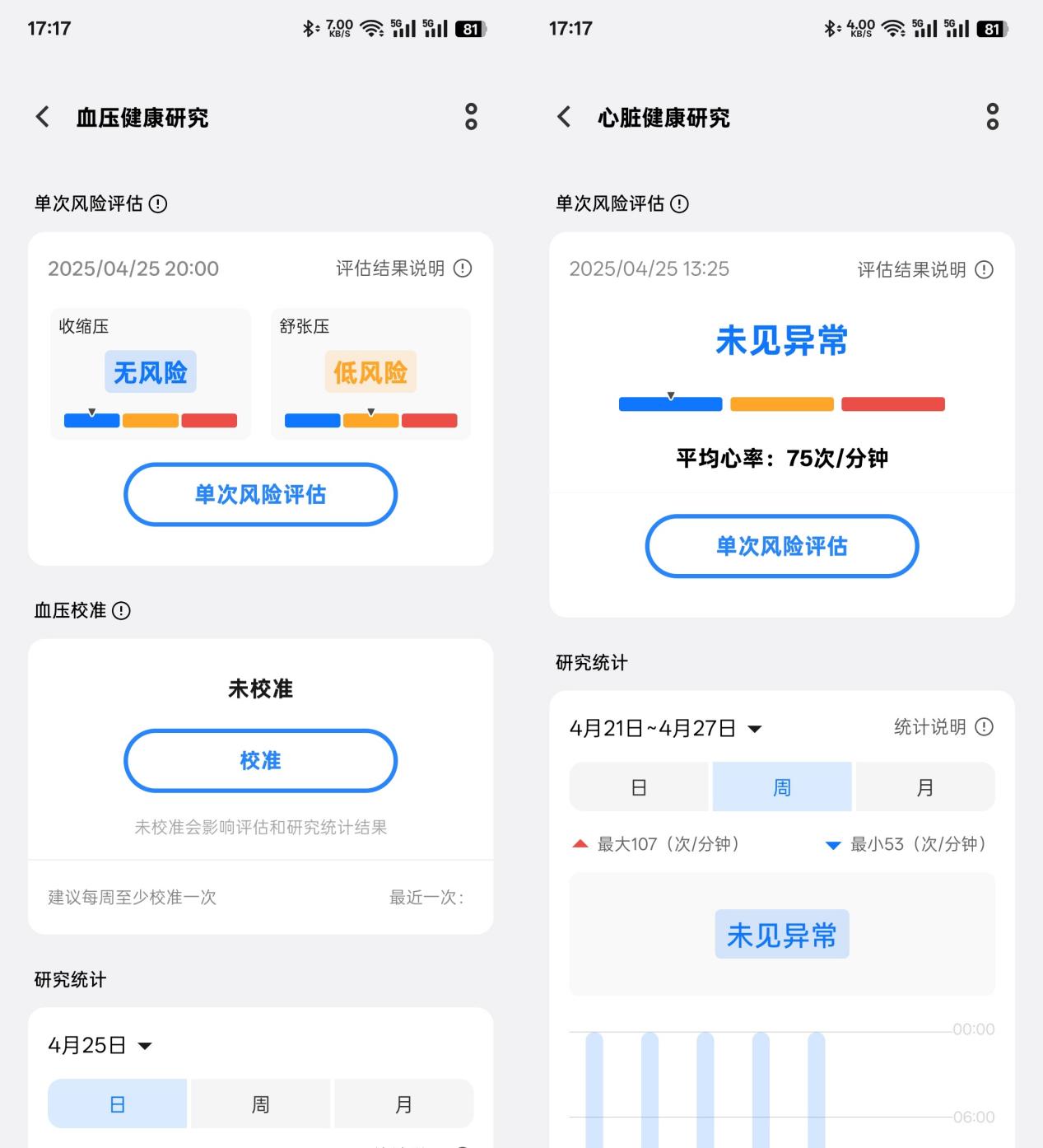
Task: Open the more options menu on heart health page
Action: coord(992,117)
